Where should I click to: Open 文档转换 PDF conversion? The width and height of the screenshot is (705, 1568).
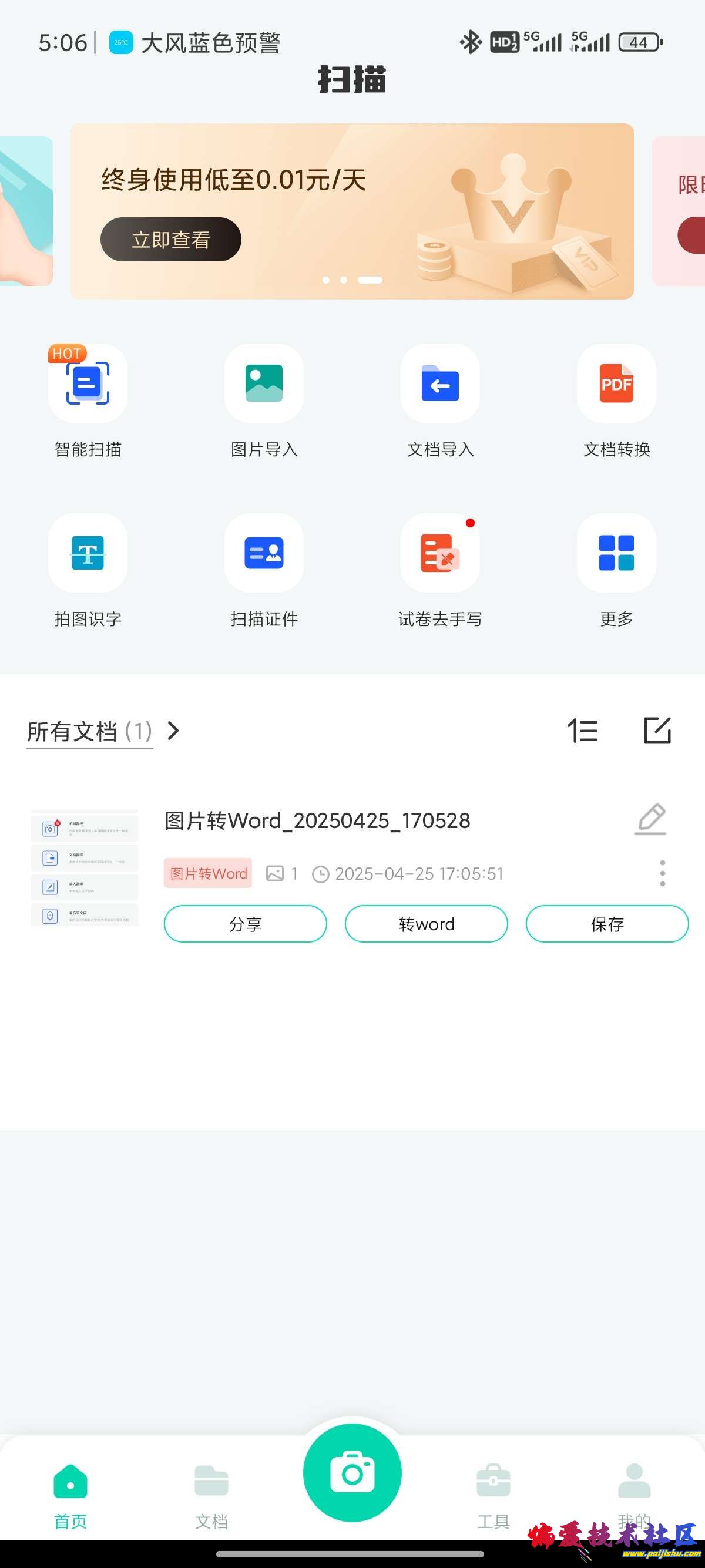click(x=616, y=384)
